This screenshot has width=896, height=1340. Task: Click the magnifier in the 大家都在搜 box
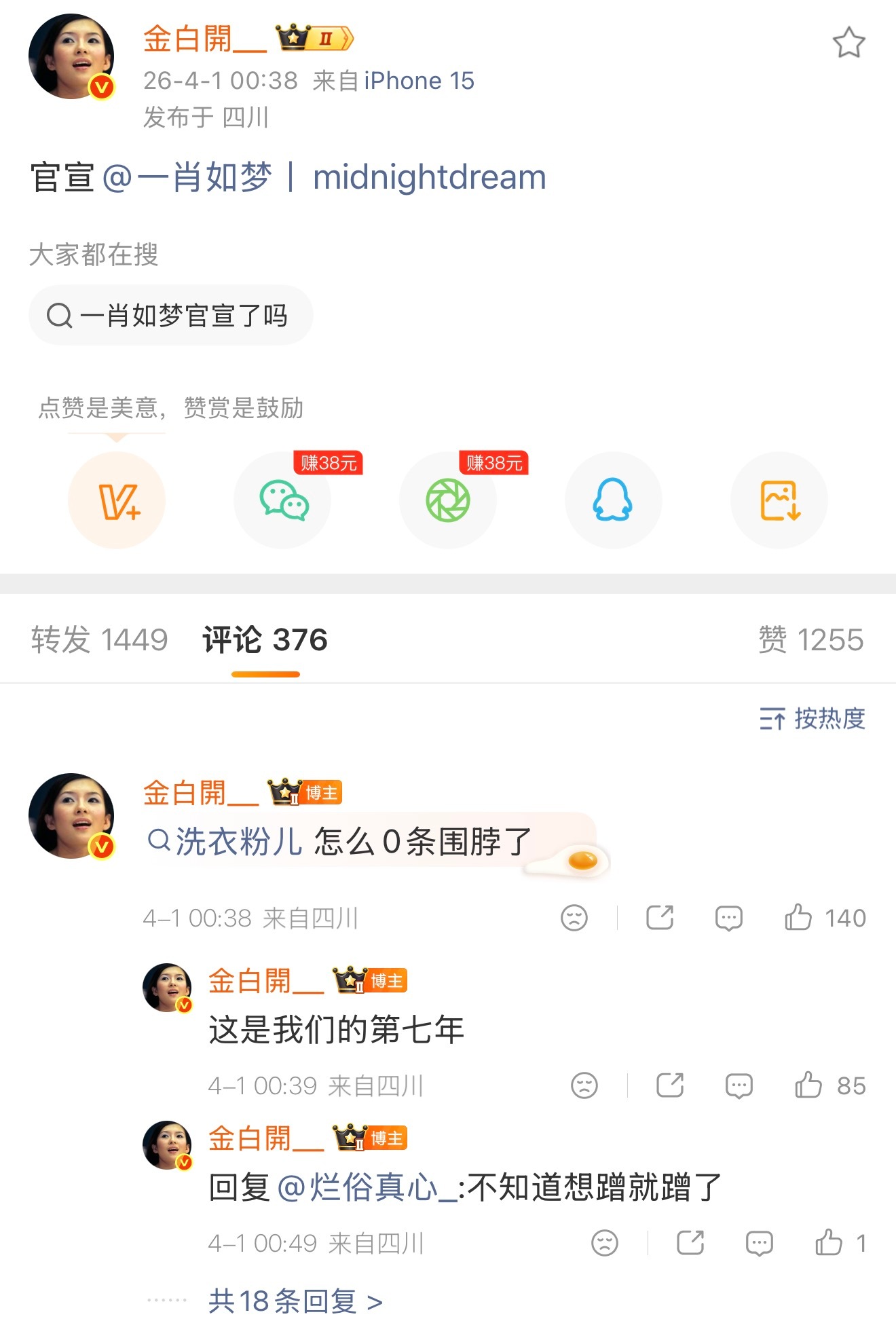tap(60, 314)
